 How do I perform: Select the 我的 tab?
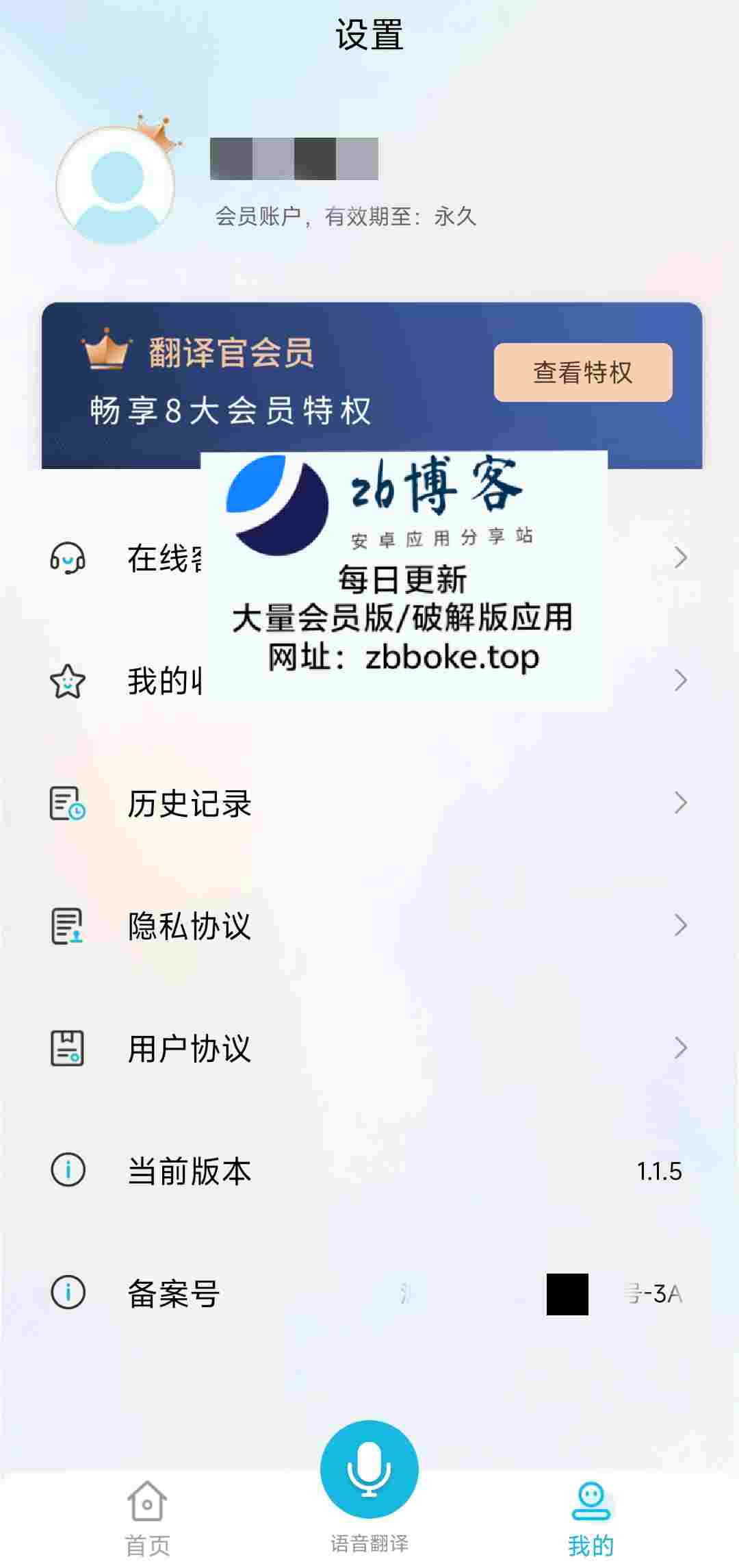[x=591, y=1518]
